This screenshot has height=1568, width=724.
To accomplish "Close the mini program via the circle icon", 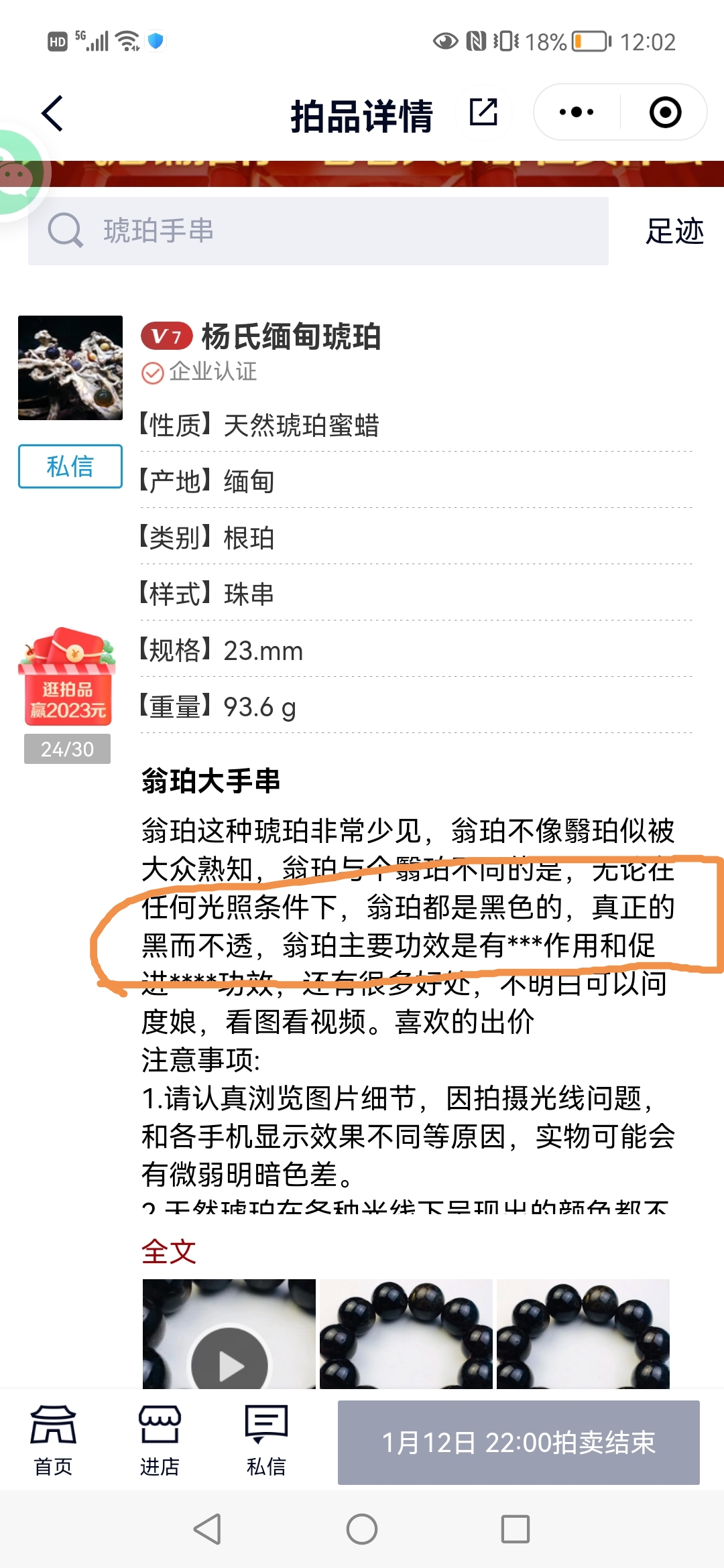I will pos(665,112).
